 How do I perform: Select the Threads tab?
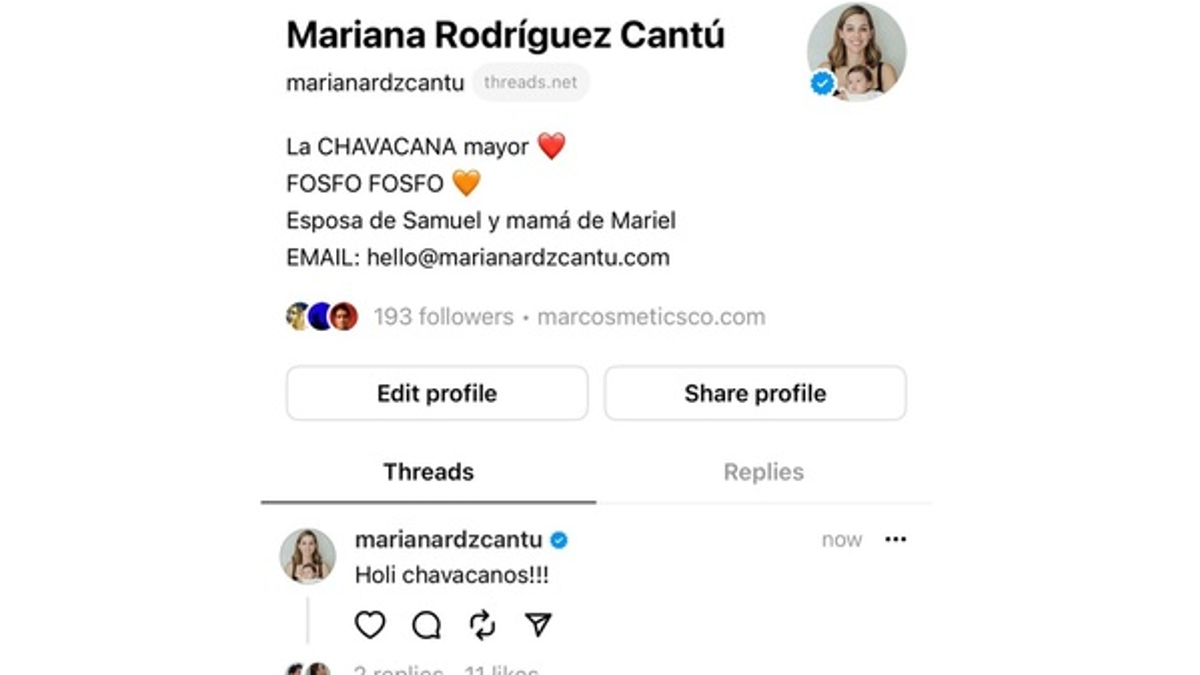pyautogui.click(x=428, y=472)
